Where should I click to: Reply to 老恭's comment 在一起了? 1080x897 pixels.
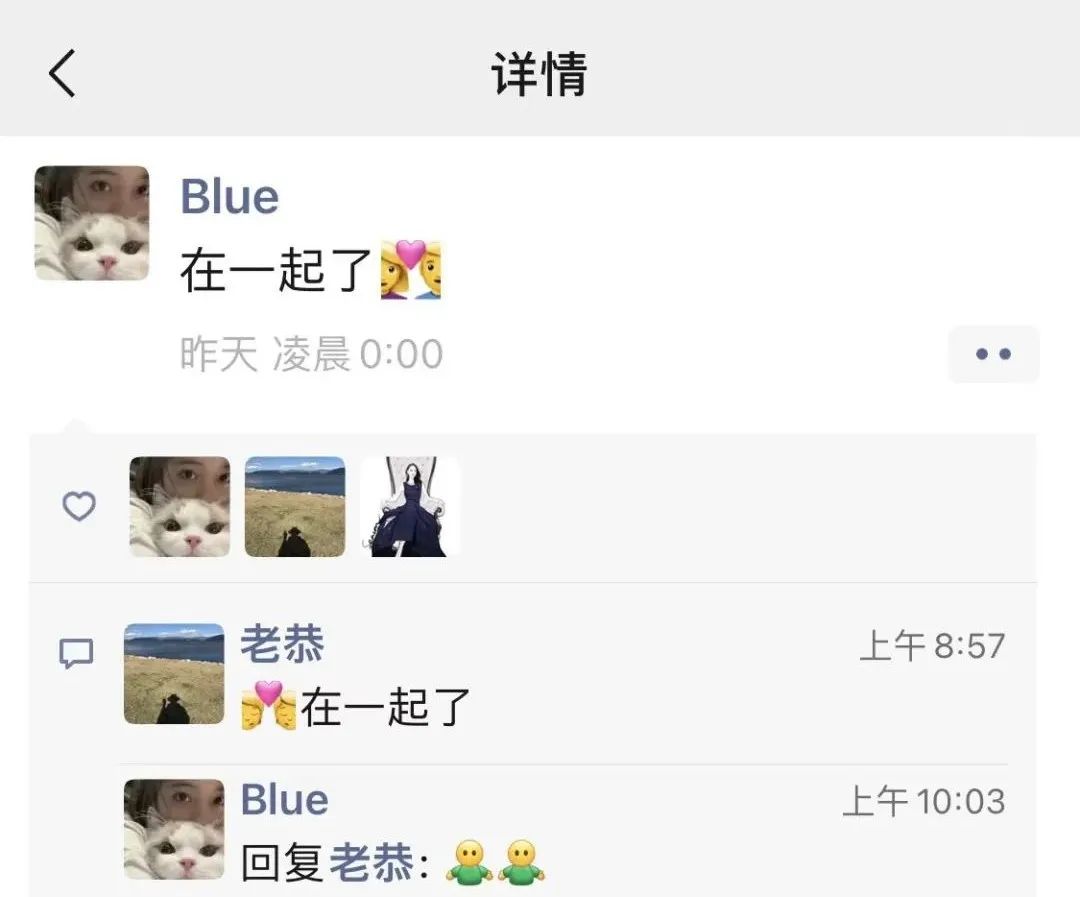tap(385, 708)
